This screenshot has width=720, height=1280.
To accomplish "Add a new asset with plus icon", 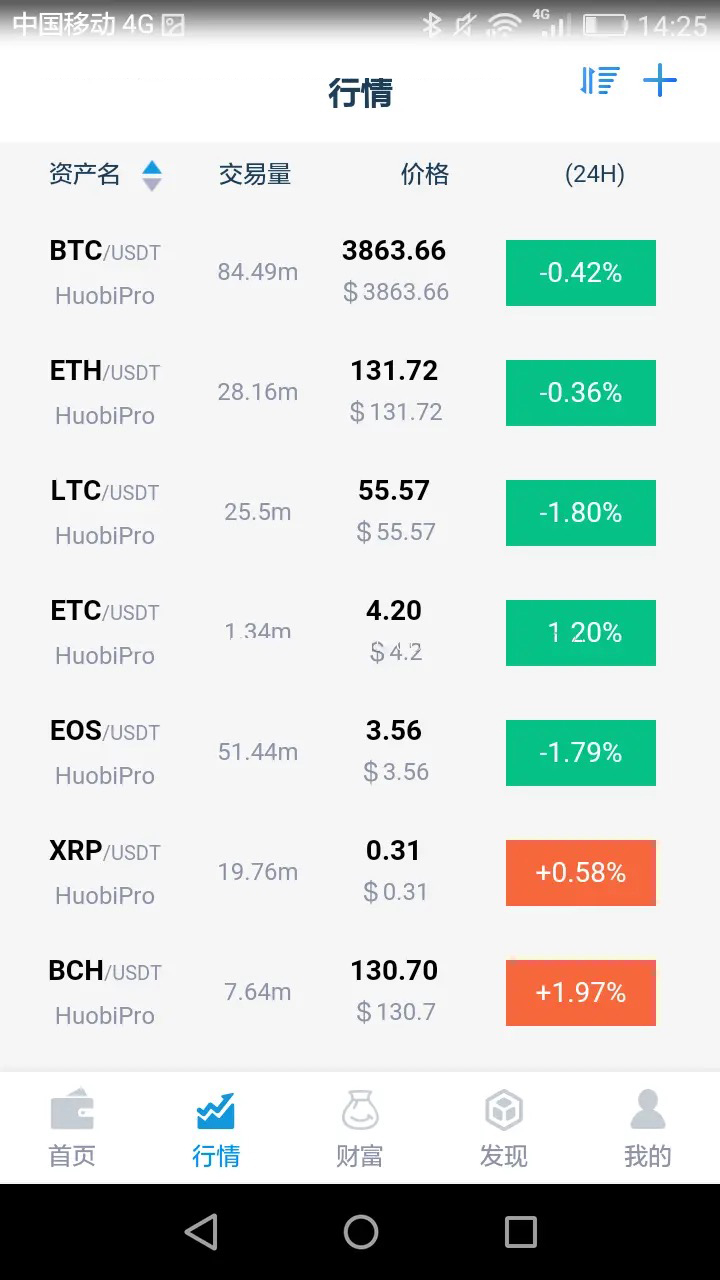I will point(660,81).
